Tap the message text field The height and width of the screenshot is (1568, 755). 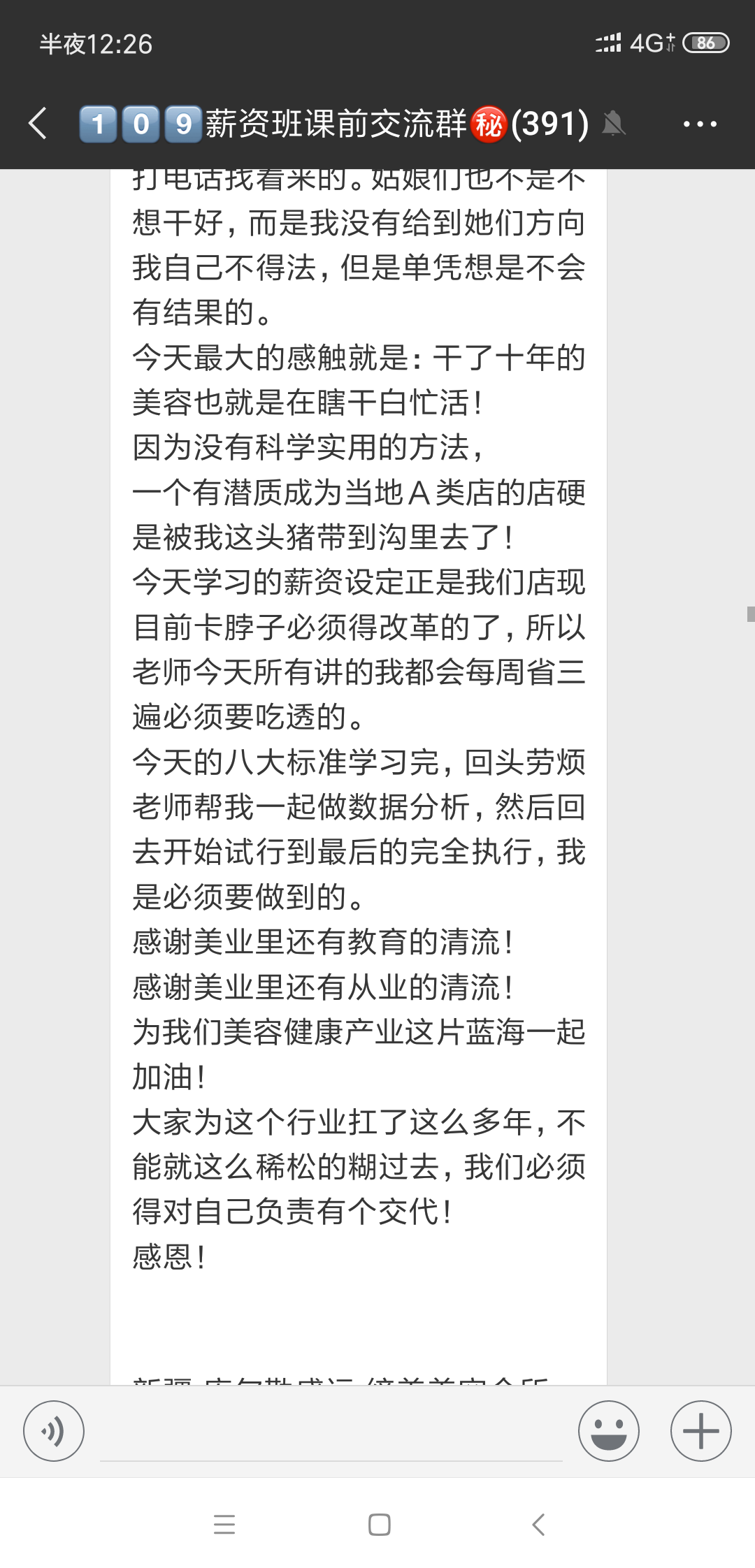pyautogui.click(x=331, y=1432)
